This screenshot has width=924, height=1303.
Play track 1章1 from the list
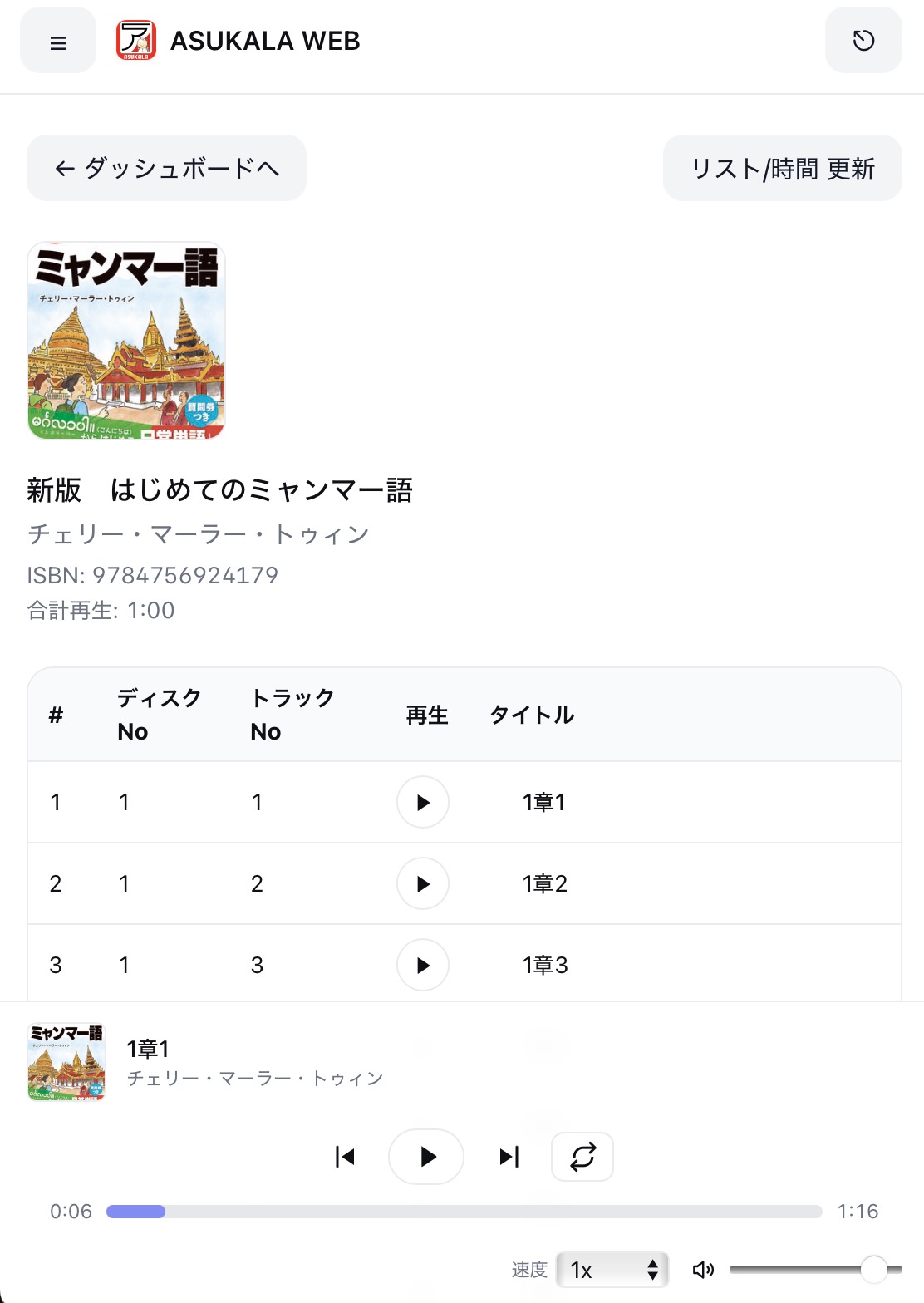422,802
